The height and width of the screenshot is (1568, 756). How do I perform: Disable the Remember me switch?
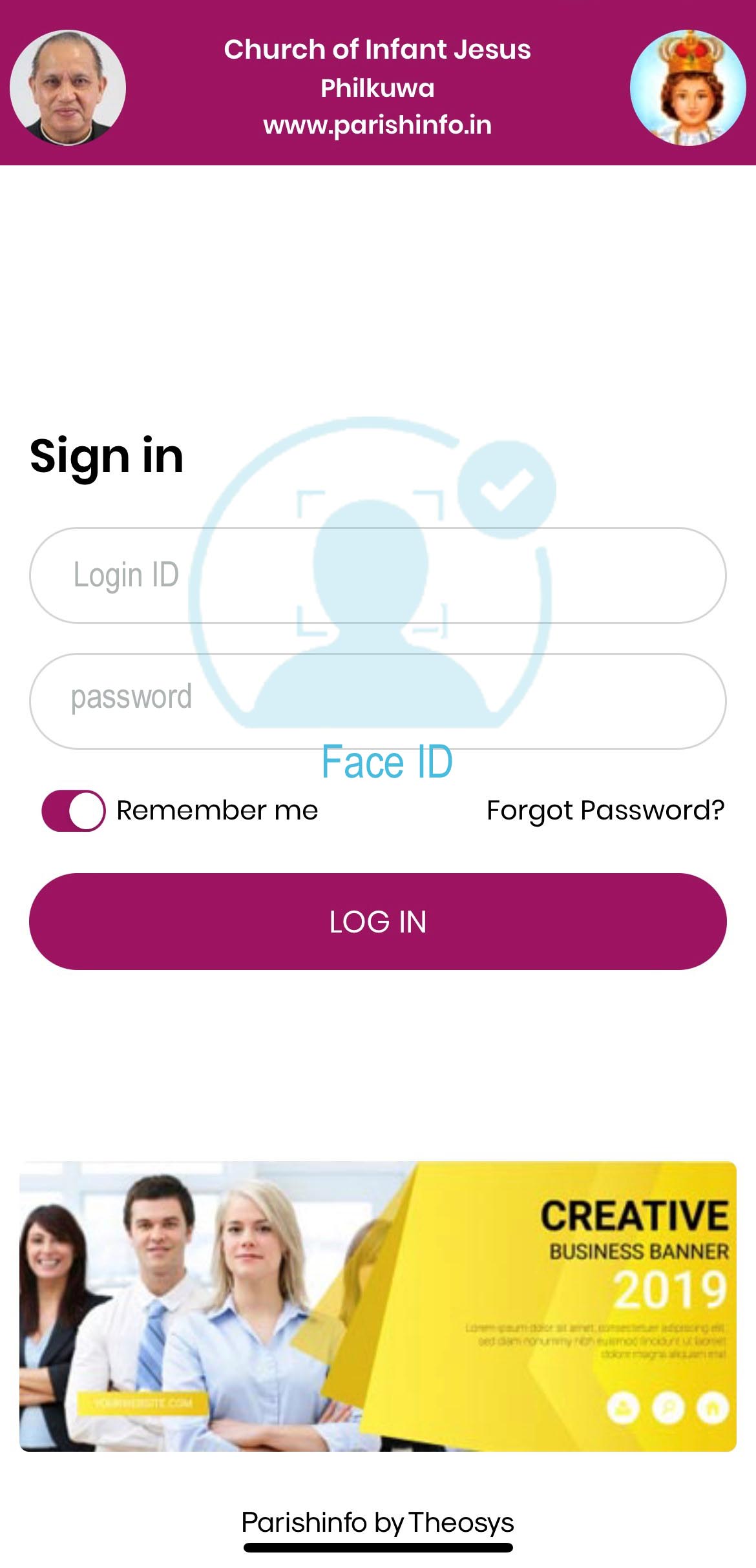point(73,810)
